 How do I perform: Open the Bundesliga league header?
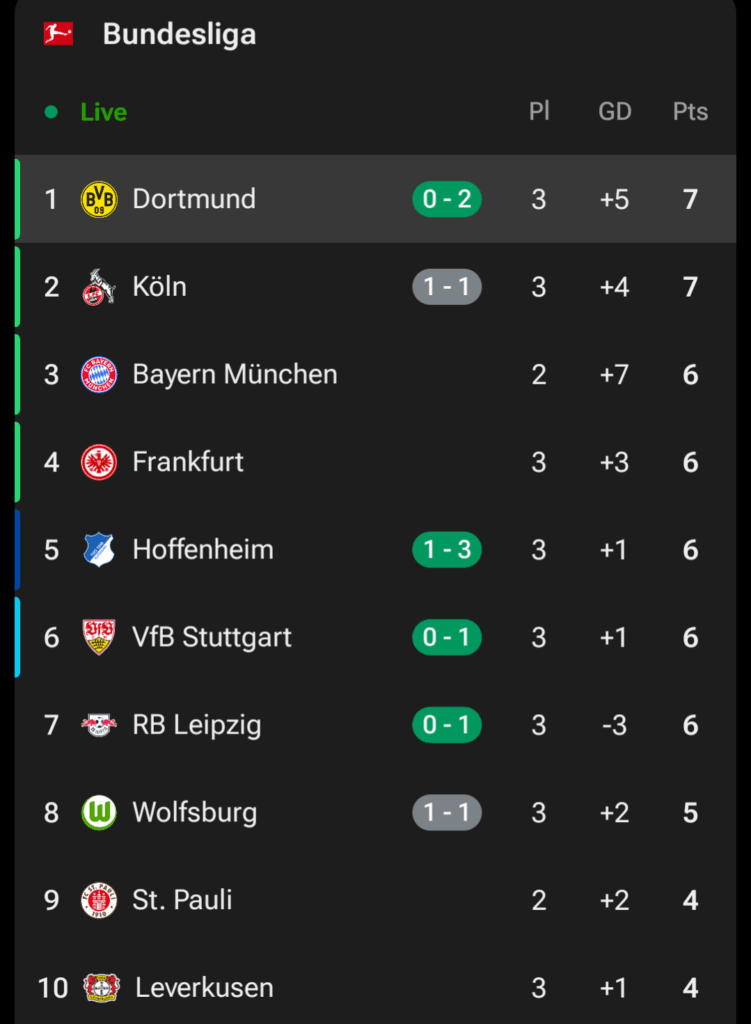point(178,34)
